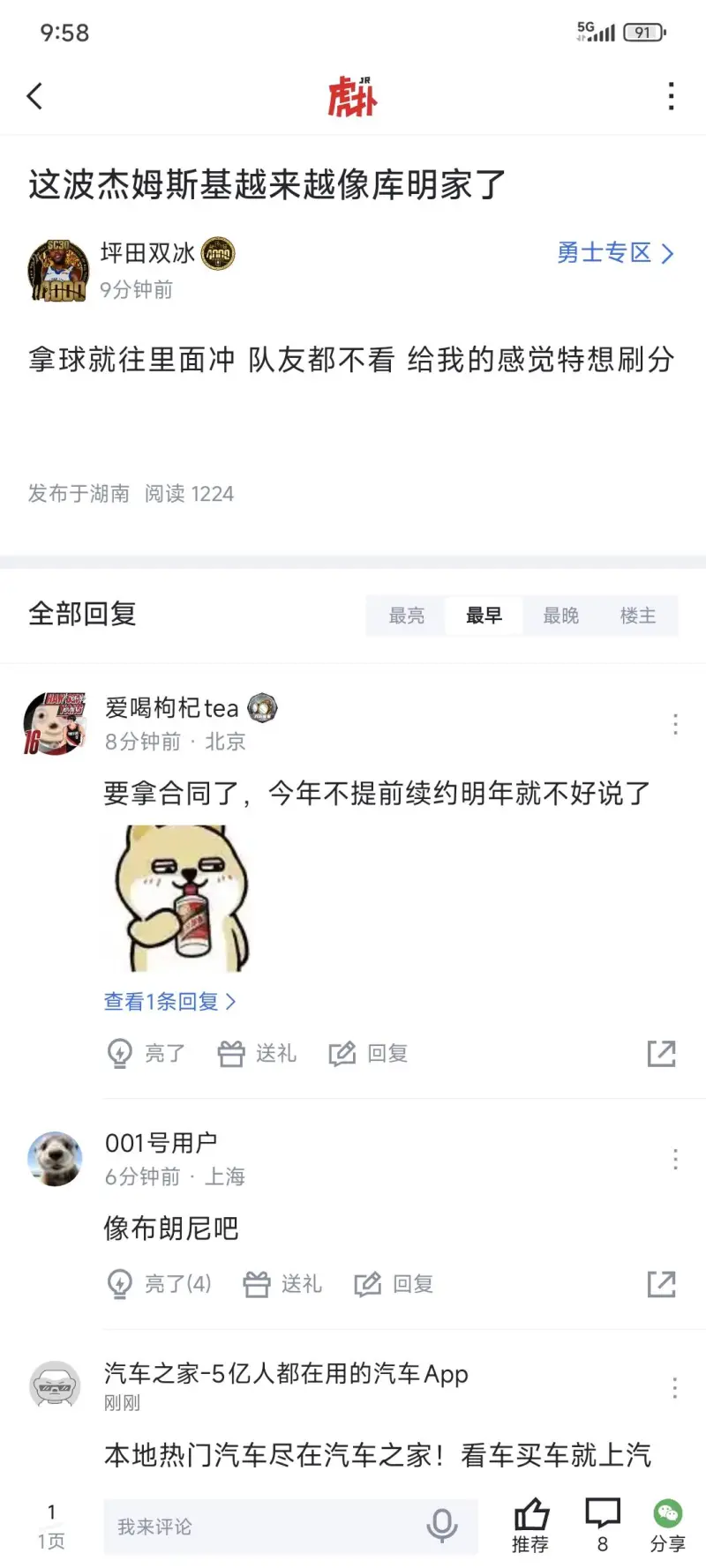706x1568 pixels.
Task: View the 1 reply under 爱喝枸杞tea
Action: pos(169,1002)
